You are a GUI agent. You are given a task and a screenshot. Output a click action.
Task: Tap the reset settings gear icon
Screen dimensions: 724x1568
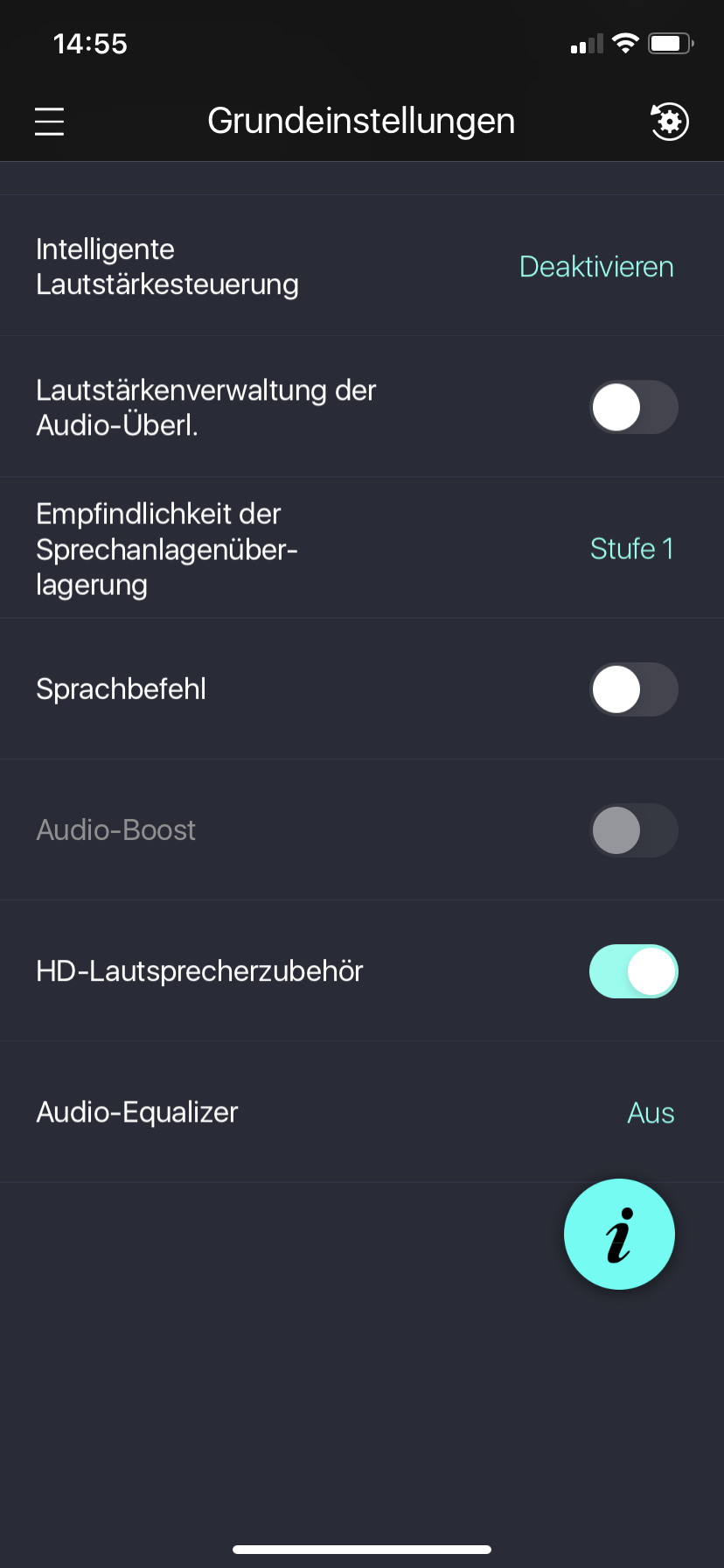pos(670,122)
